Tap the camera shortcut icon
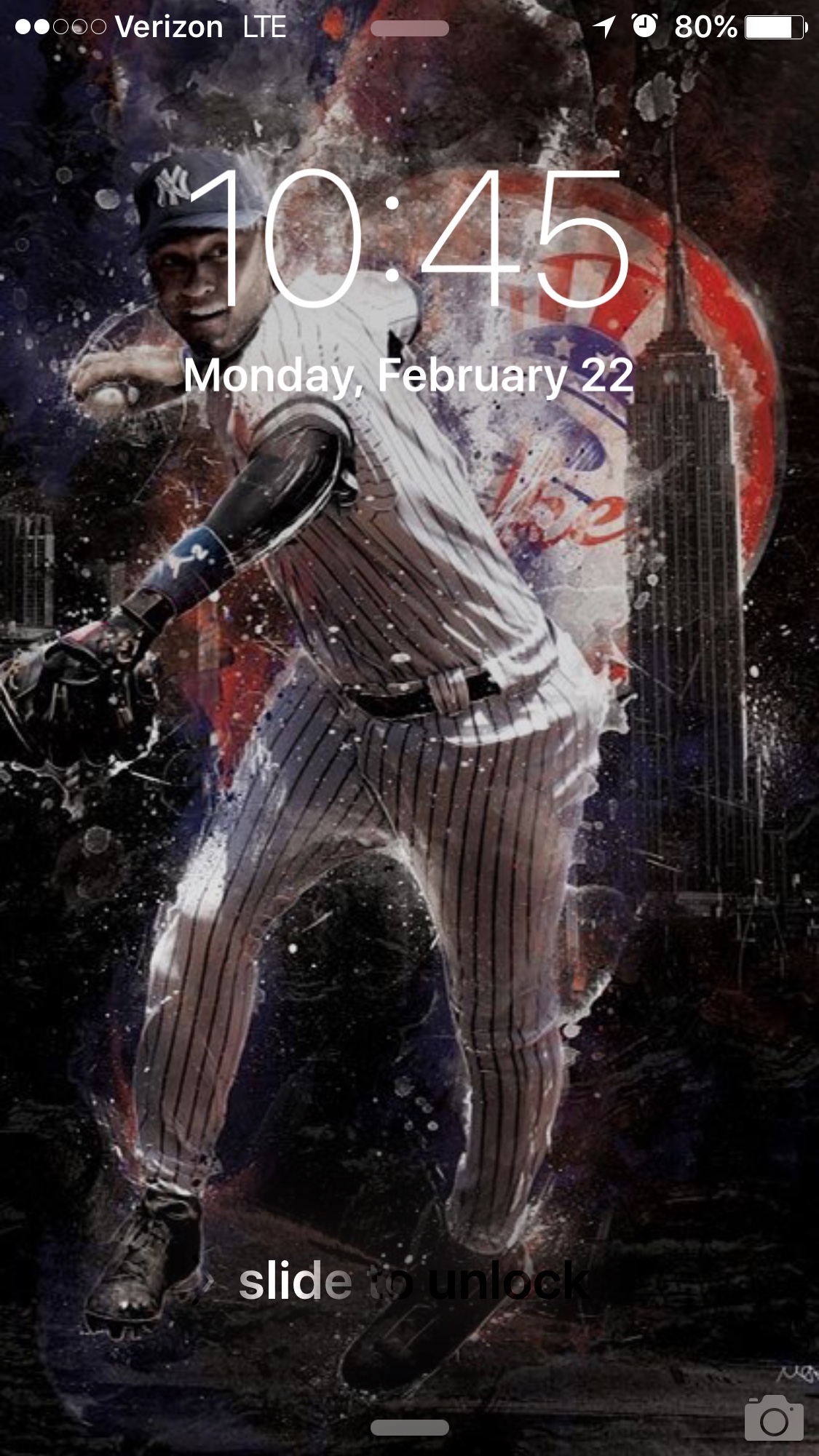Image resolution: width=819 pixels, height=1456 pixels. coord(773,1417)
